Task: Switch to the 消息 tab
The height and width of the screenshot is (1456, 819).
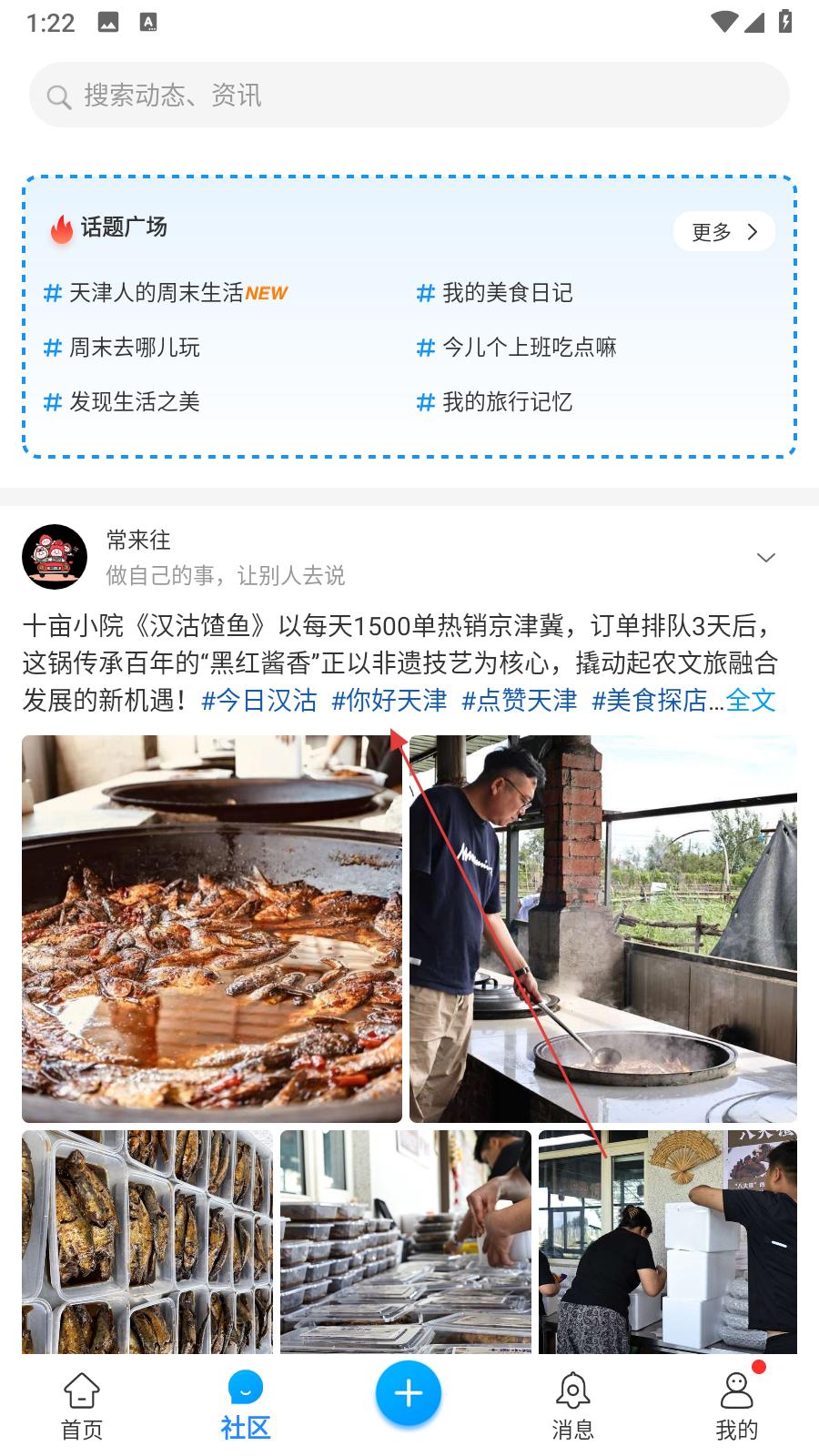Action: click(x=572, y=1406)
